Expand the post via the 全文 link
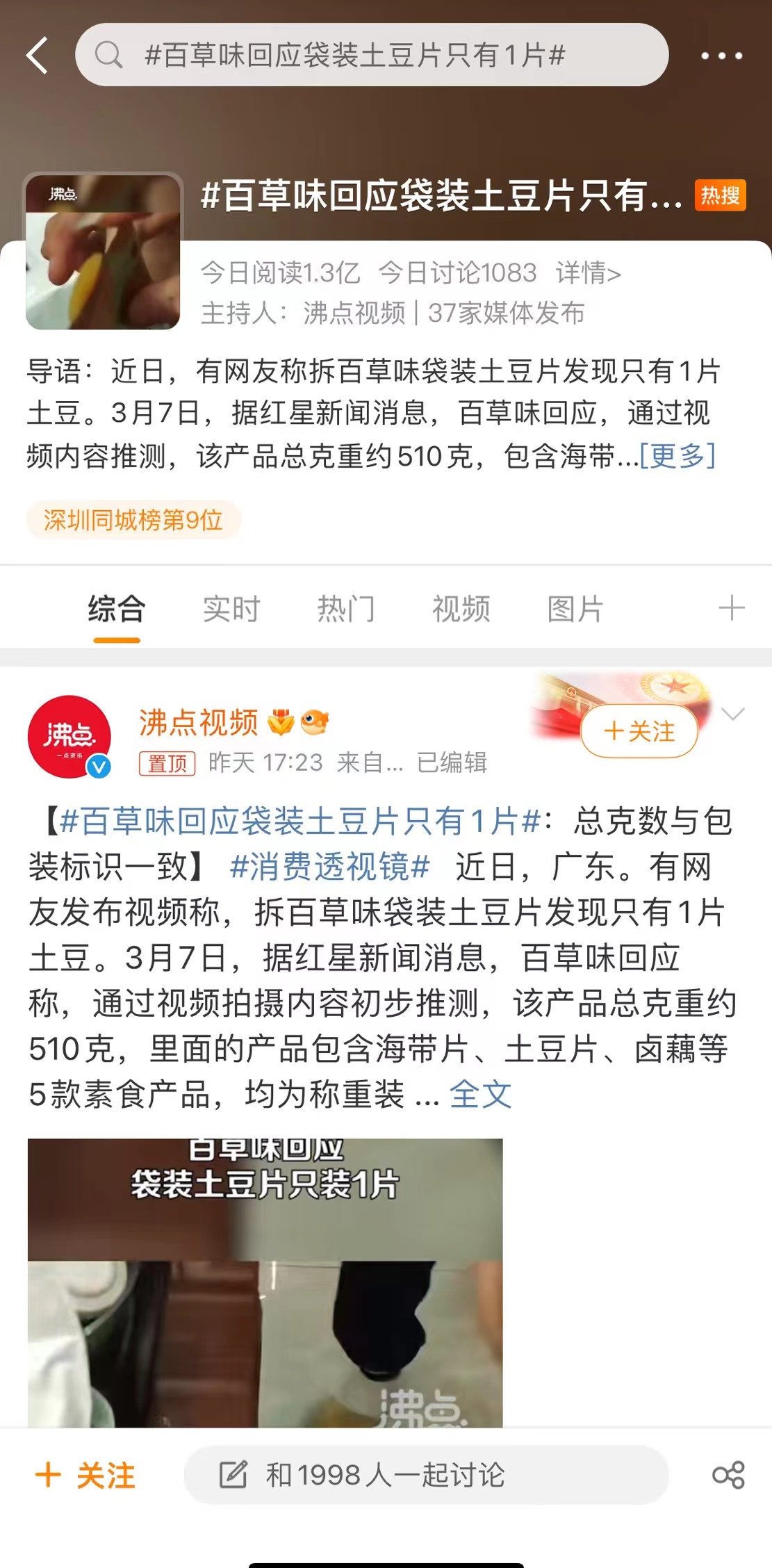 tap(481, 1095)
